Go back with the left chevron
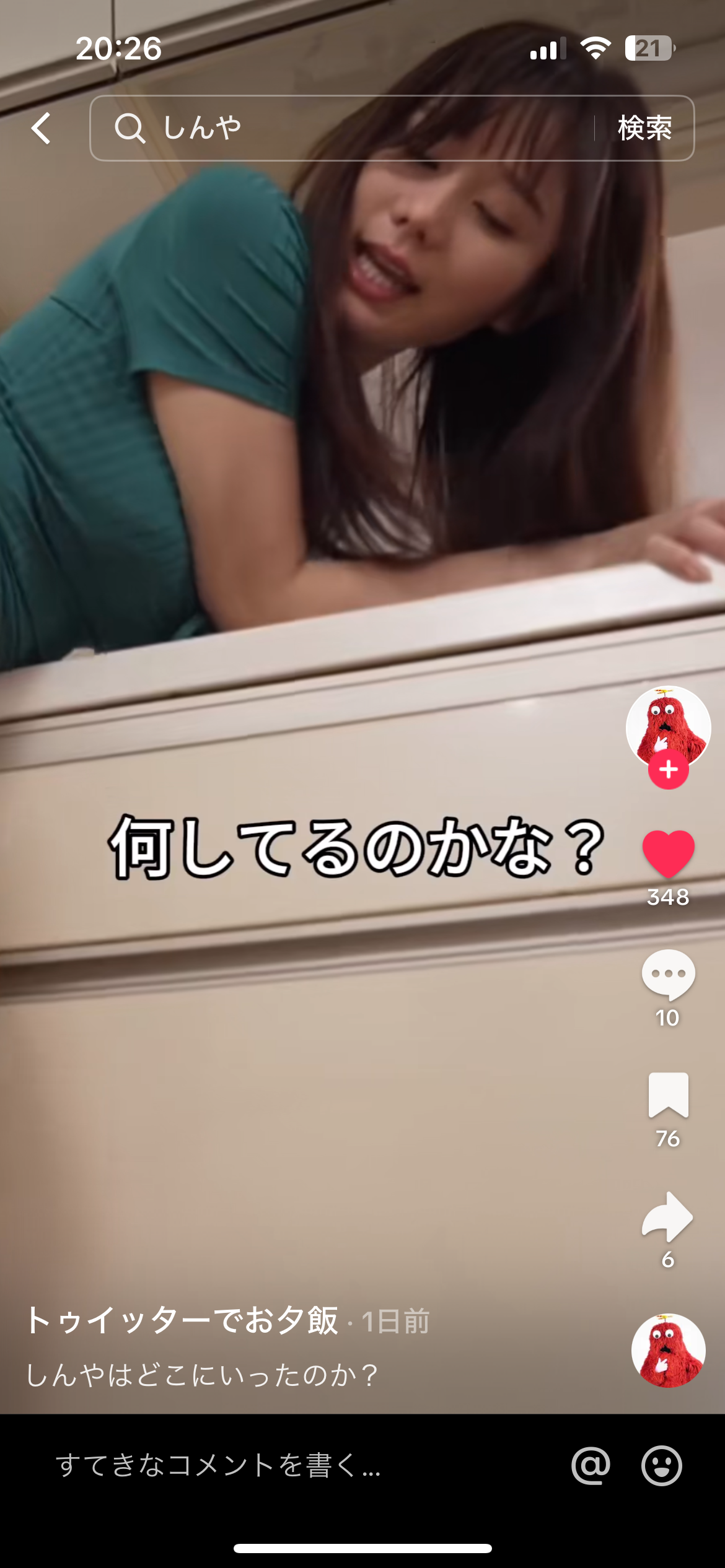This screenshot has width=725, height=1568. pos(41,128)
